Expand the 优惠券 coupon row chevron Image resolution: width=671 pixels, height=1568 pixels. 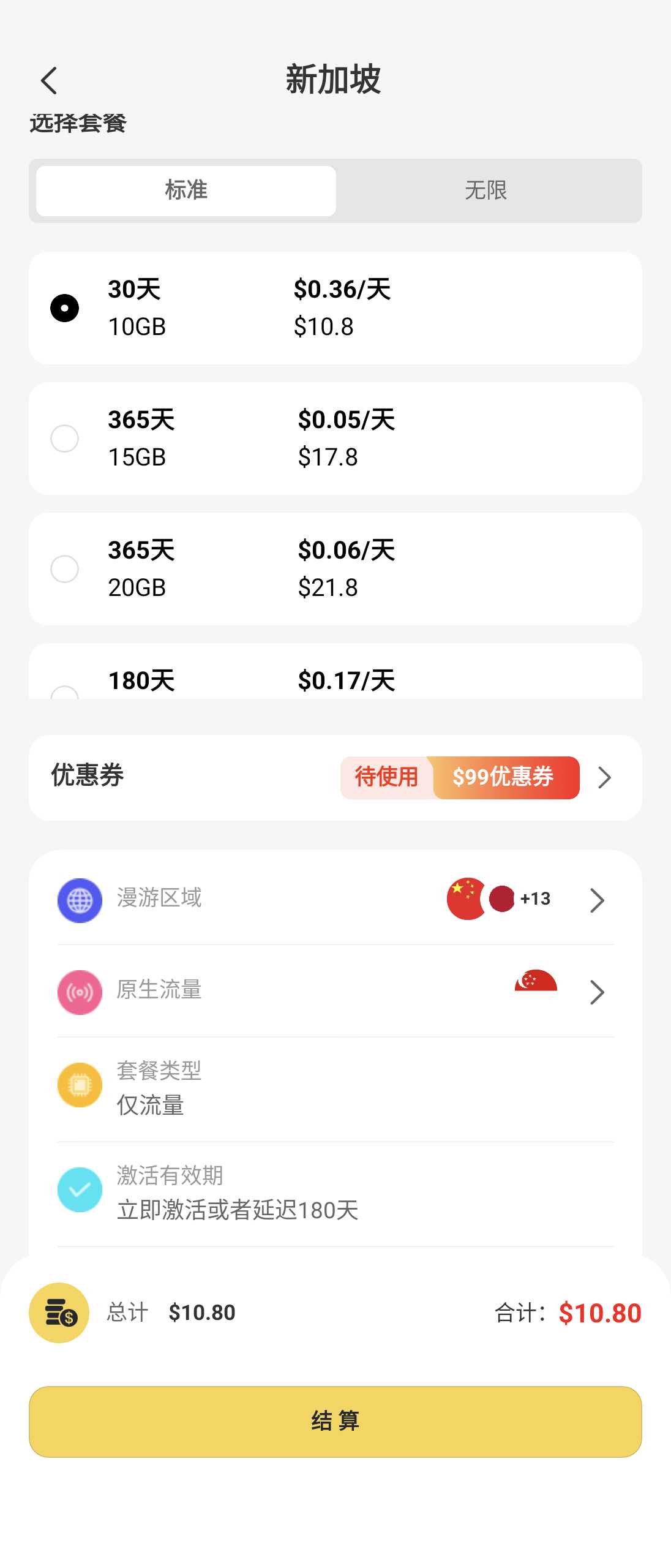pyautogui.click(x=605, y=777)
